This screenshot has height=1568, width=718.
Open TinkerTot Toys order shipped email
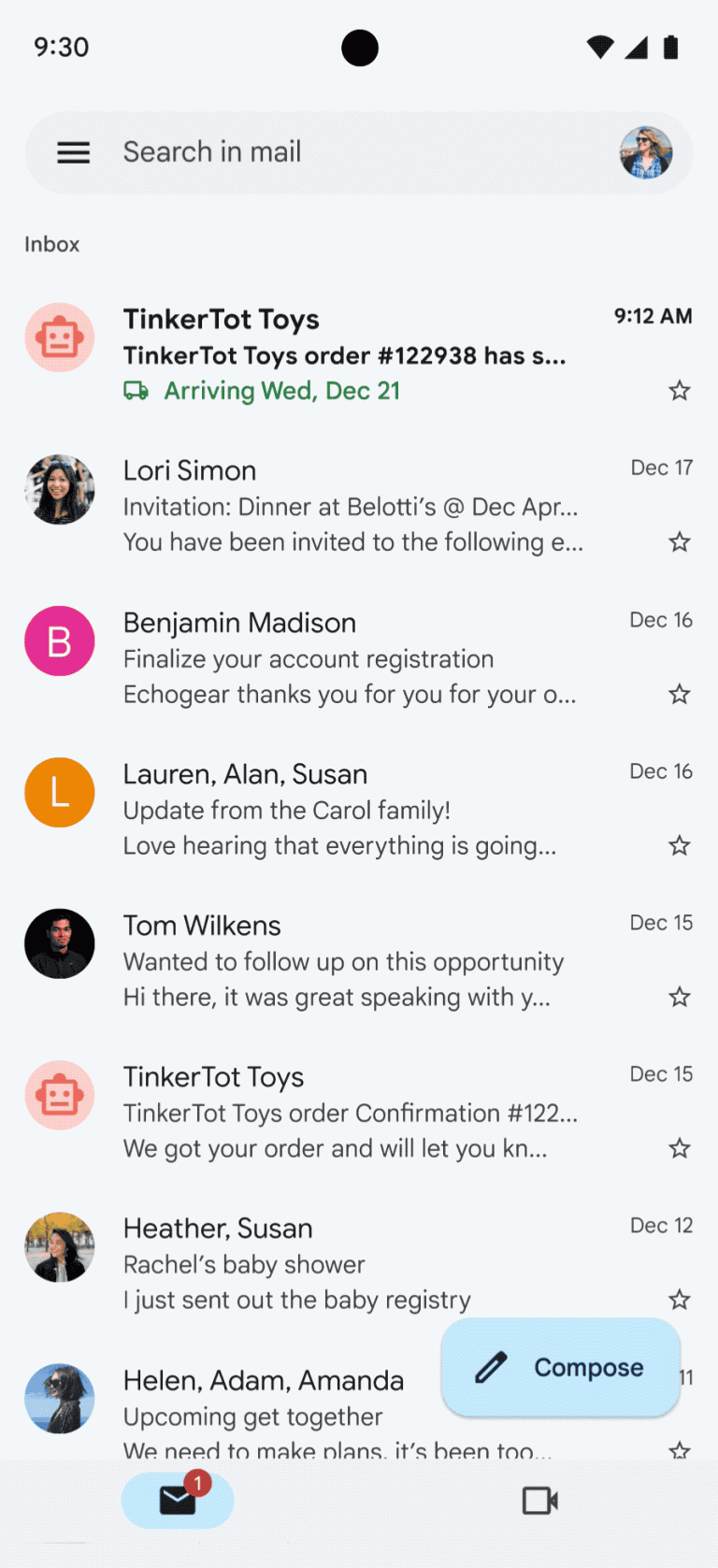tap(346, 355)
